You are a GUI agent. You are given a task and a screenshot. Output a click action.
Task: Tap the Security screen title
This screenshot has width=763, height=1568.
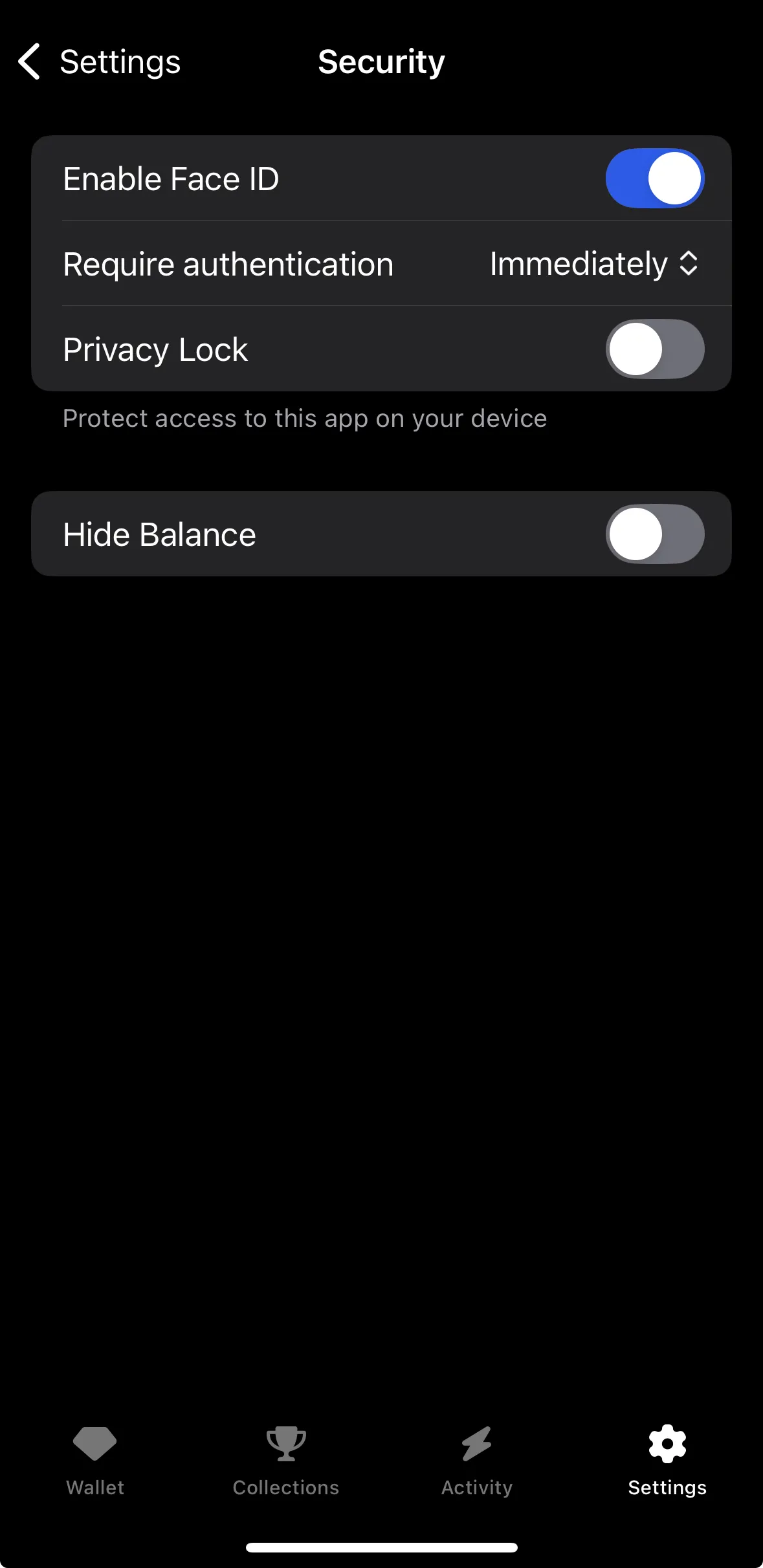381,61
